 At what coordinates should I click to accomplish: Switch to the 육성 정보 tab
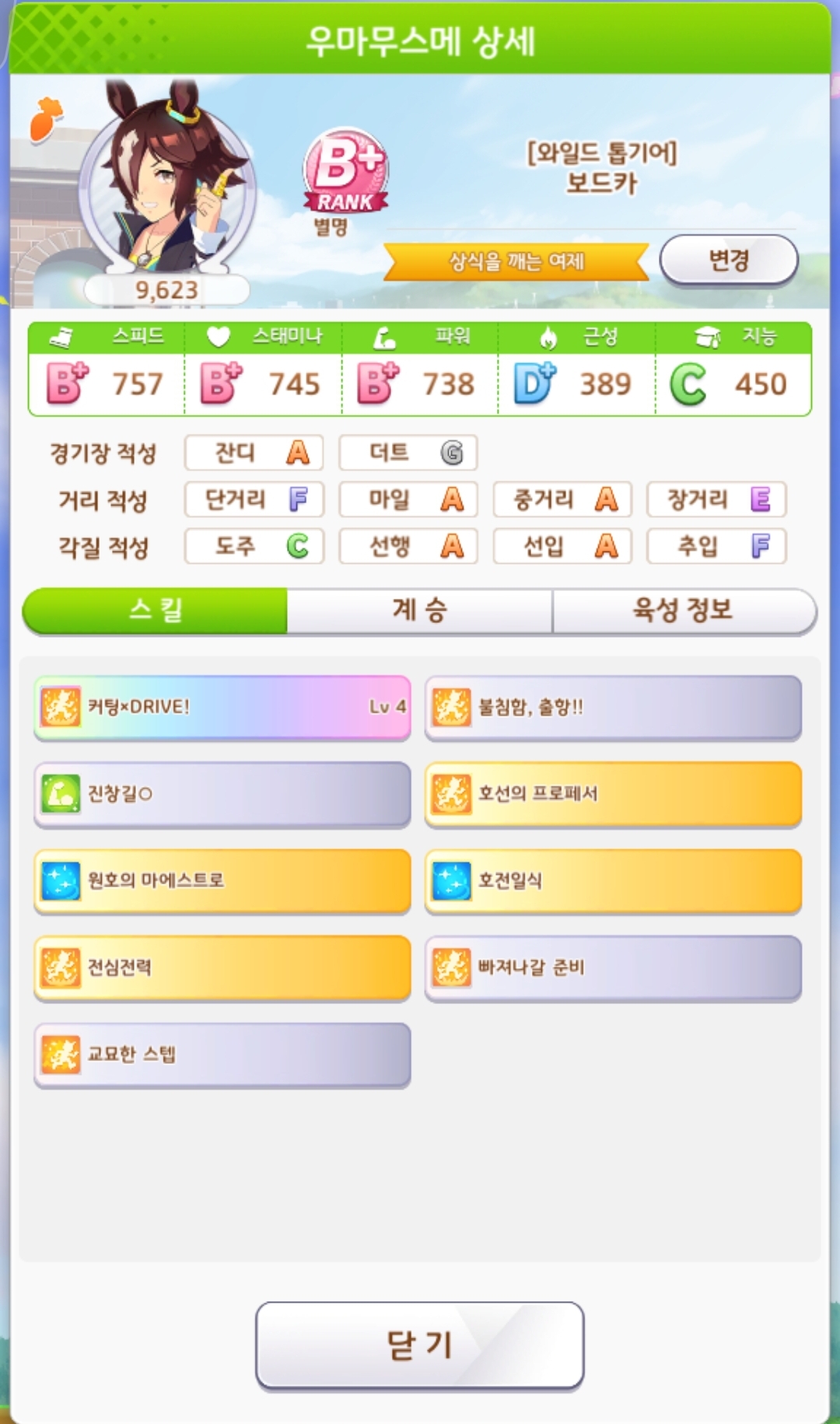683,610
